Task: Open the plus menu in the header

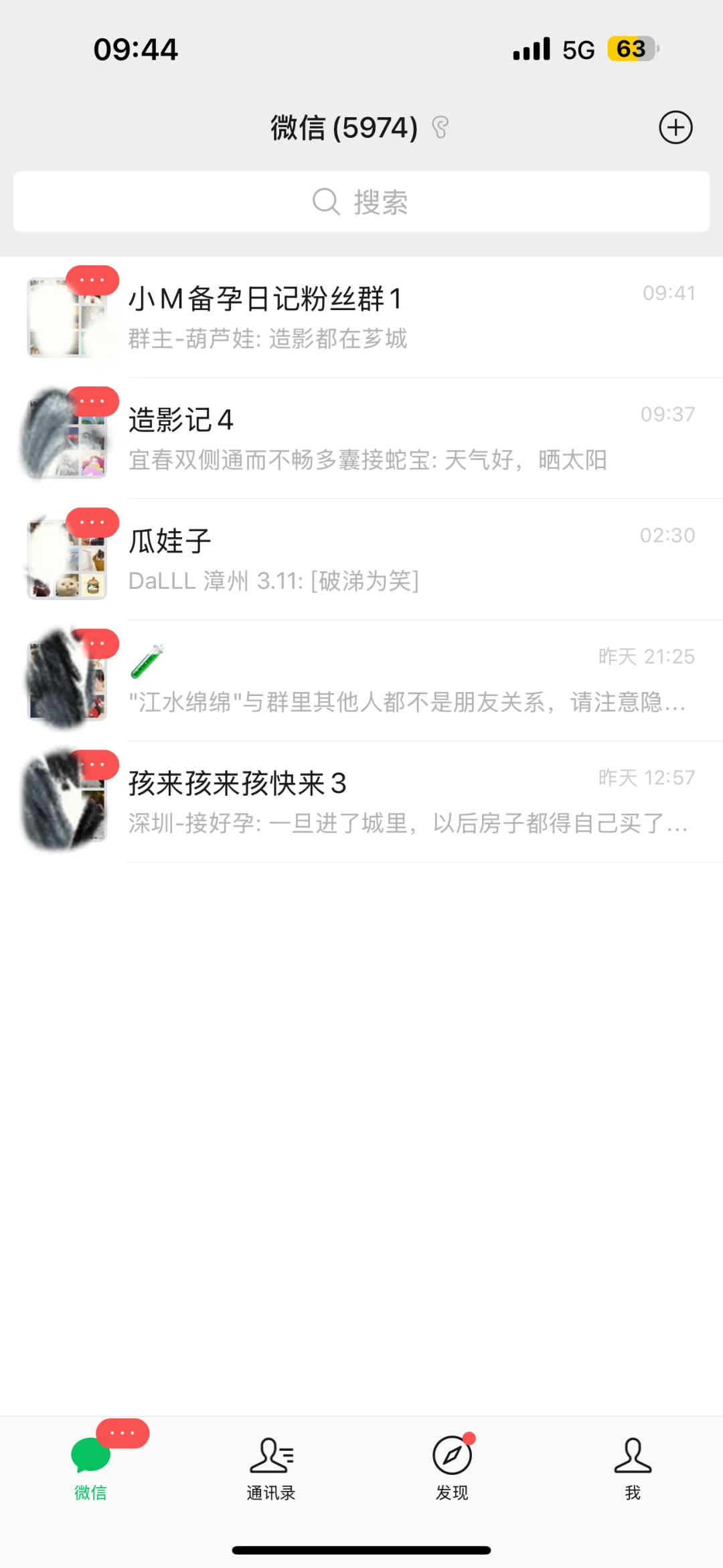Action: point(675,127)
